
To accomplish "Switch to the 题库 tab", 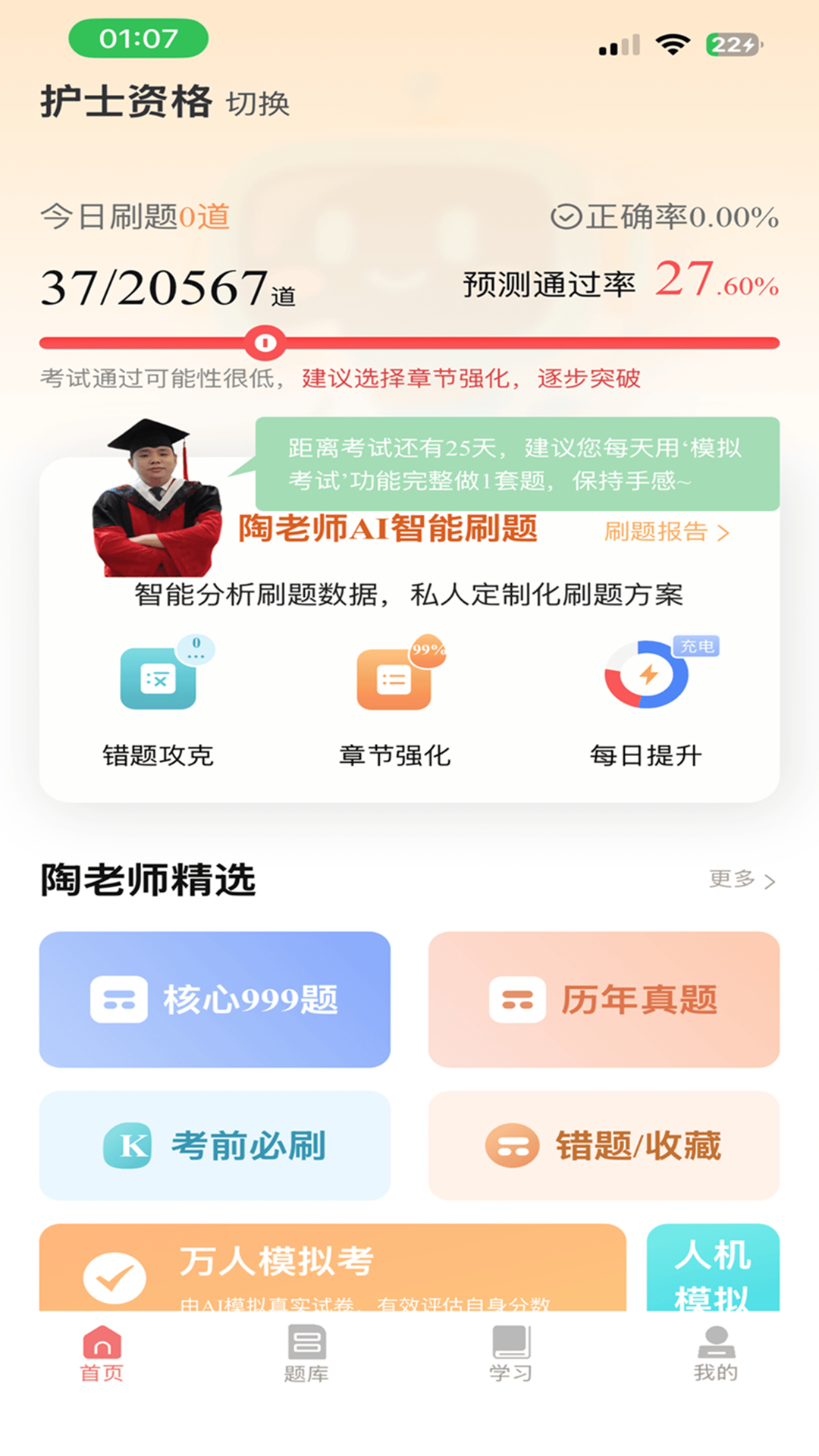I will tap(306, 1353).
